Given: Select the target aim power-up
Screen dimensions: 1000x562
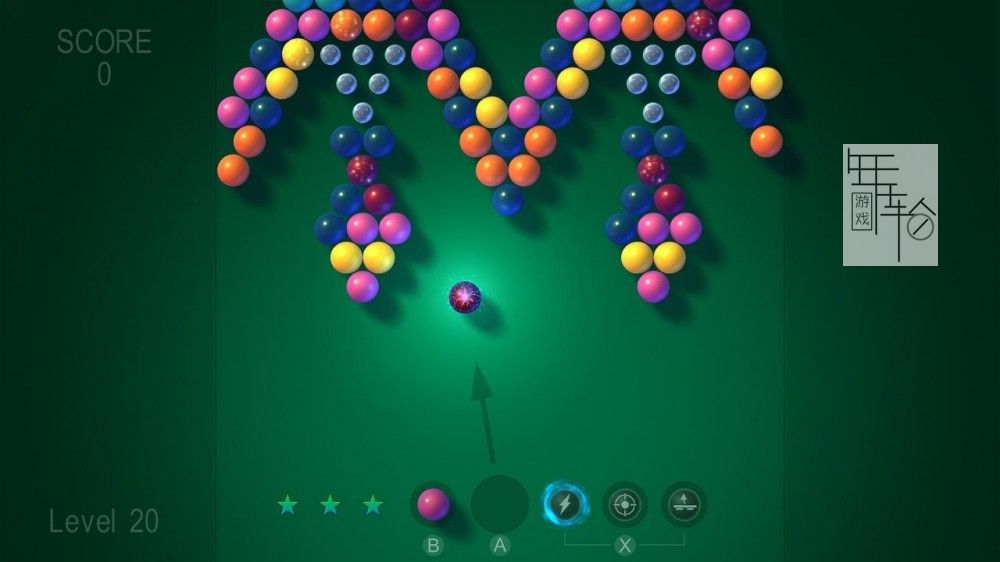Looking at the screenshot, I should tap(625, 504).
